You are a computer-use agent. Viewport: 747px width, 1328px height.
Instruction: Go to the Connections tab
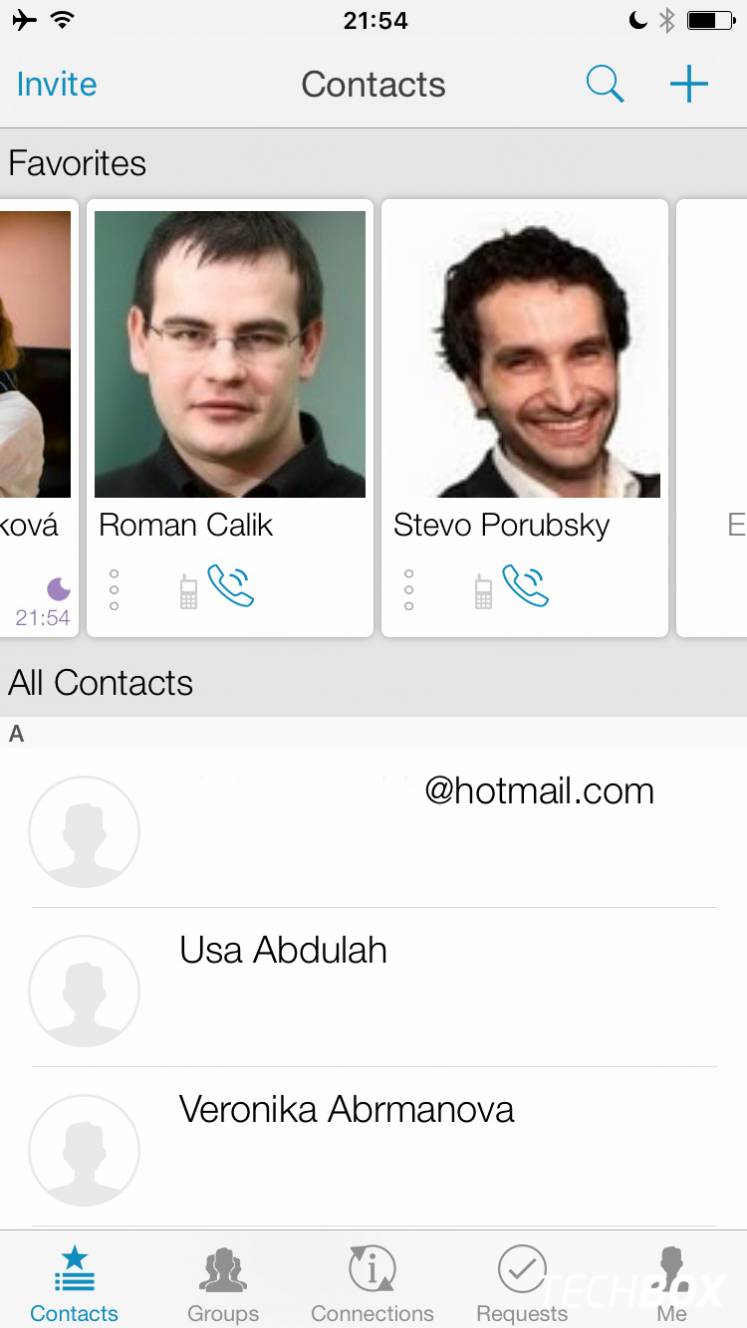coord(372,1285)
